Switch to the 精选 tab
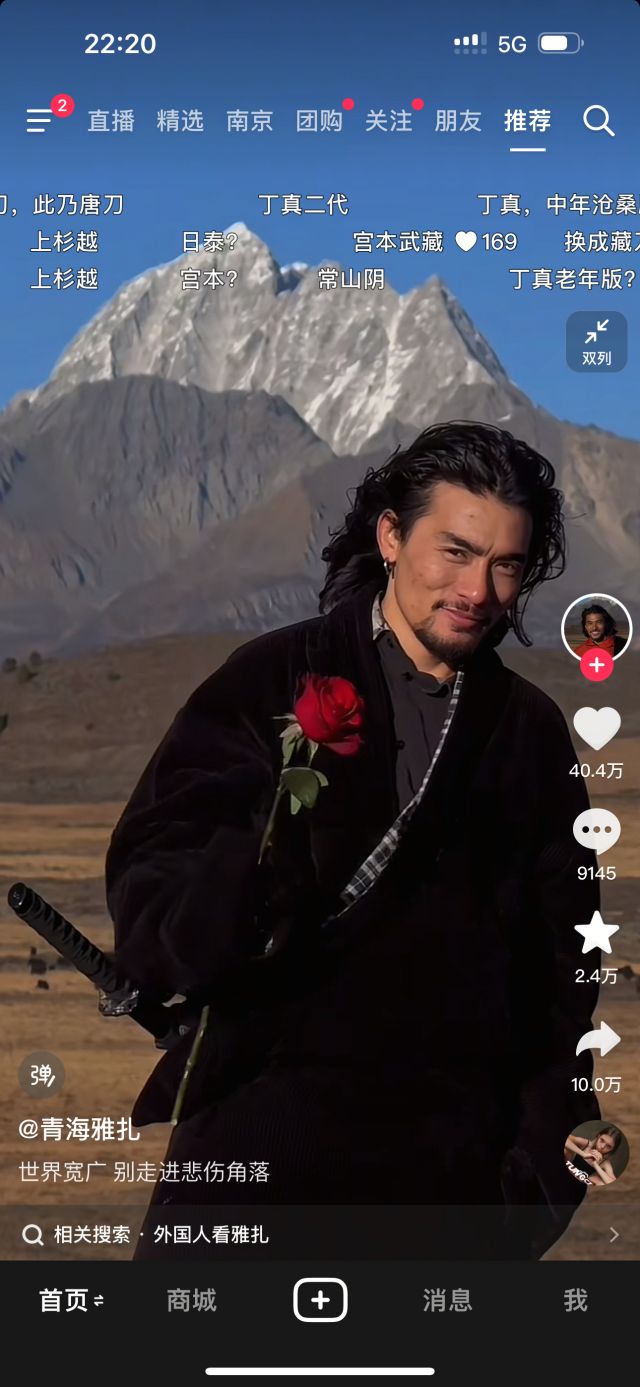 click(180, 121)
